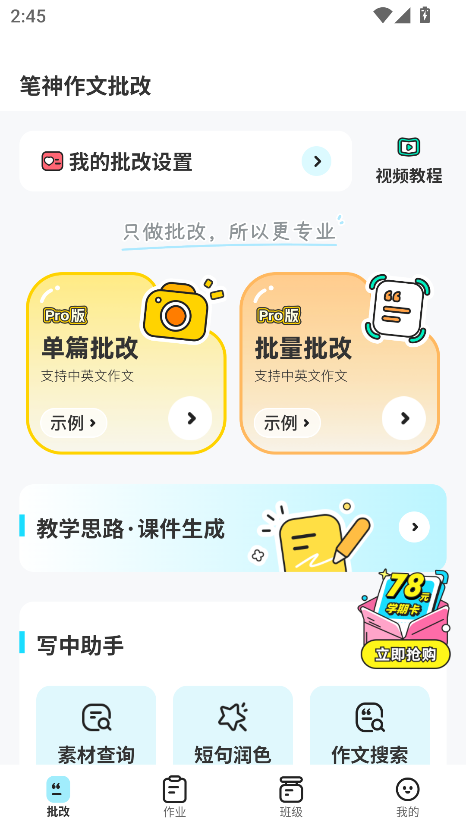Tap the 立即抢购 78元学期卡 promo

pos(405,619)
